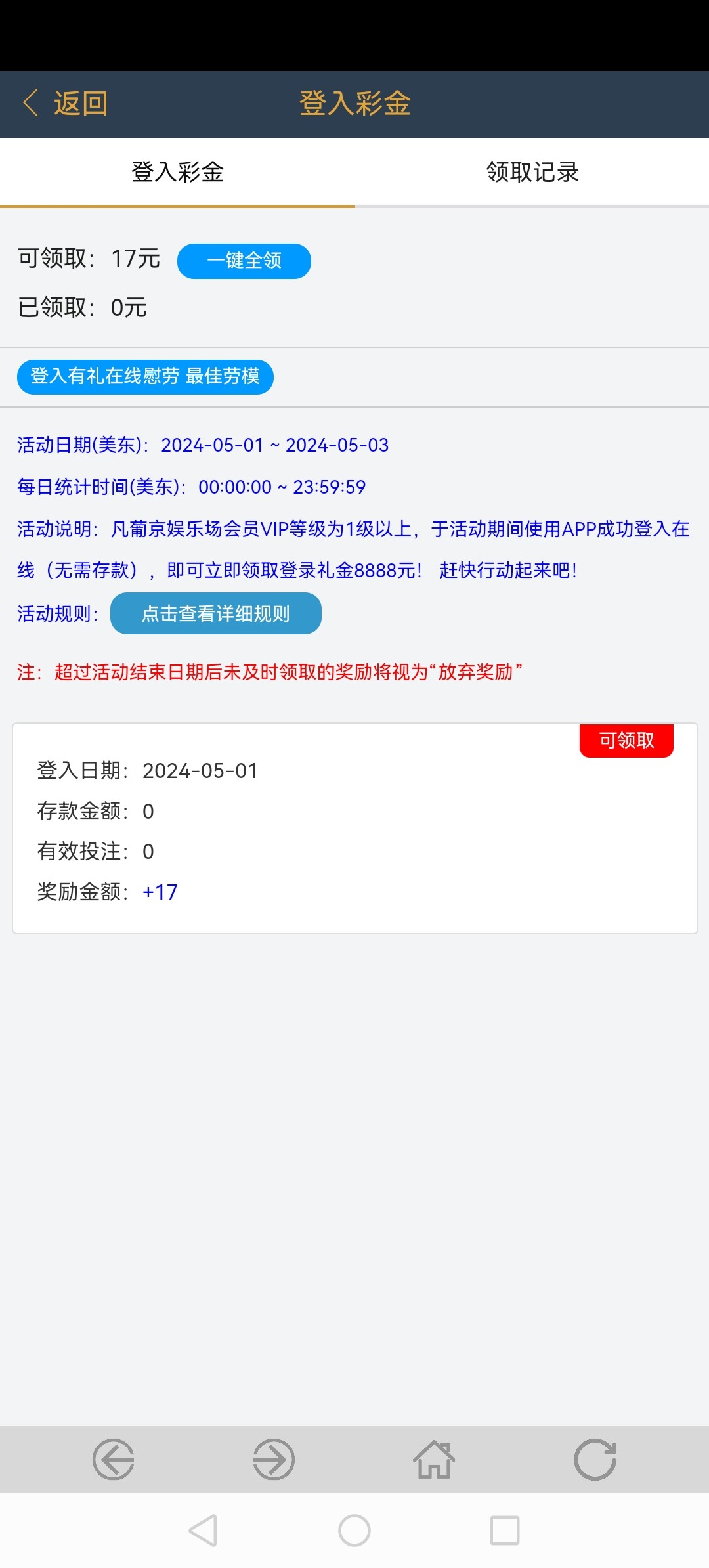709x1568 pixels.
Task: Refresh the page with the reload icon
Action: (x=595, y=1460)
